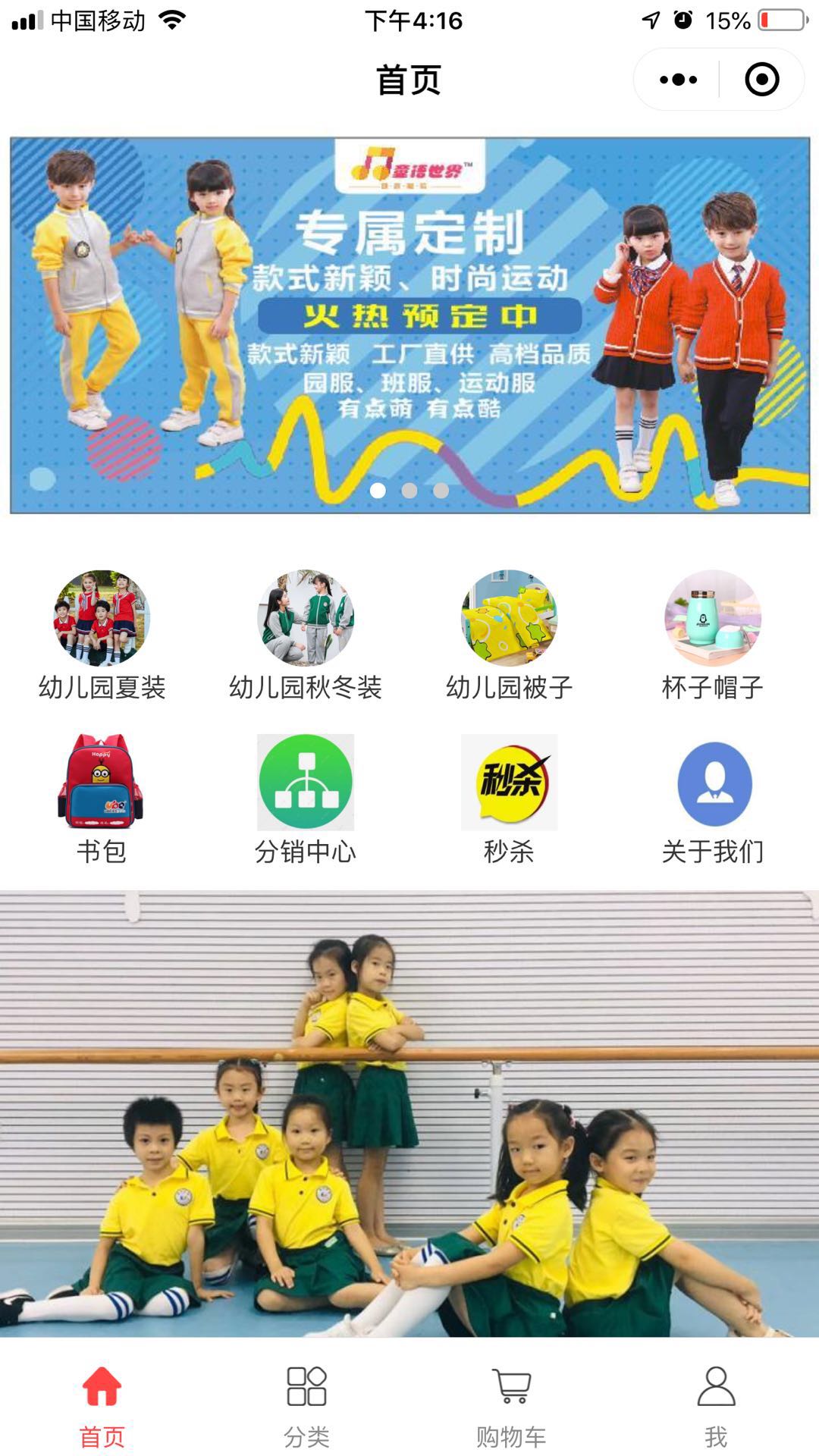This screenshot has height=1456, width=819.
Task: Go to 分销中心
Action: tap(306, 799)
